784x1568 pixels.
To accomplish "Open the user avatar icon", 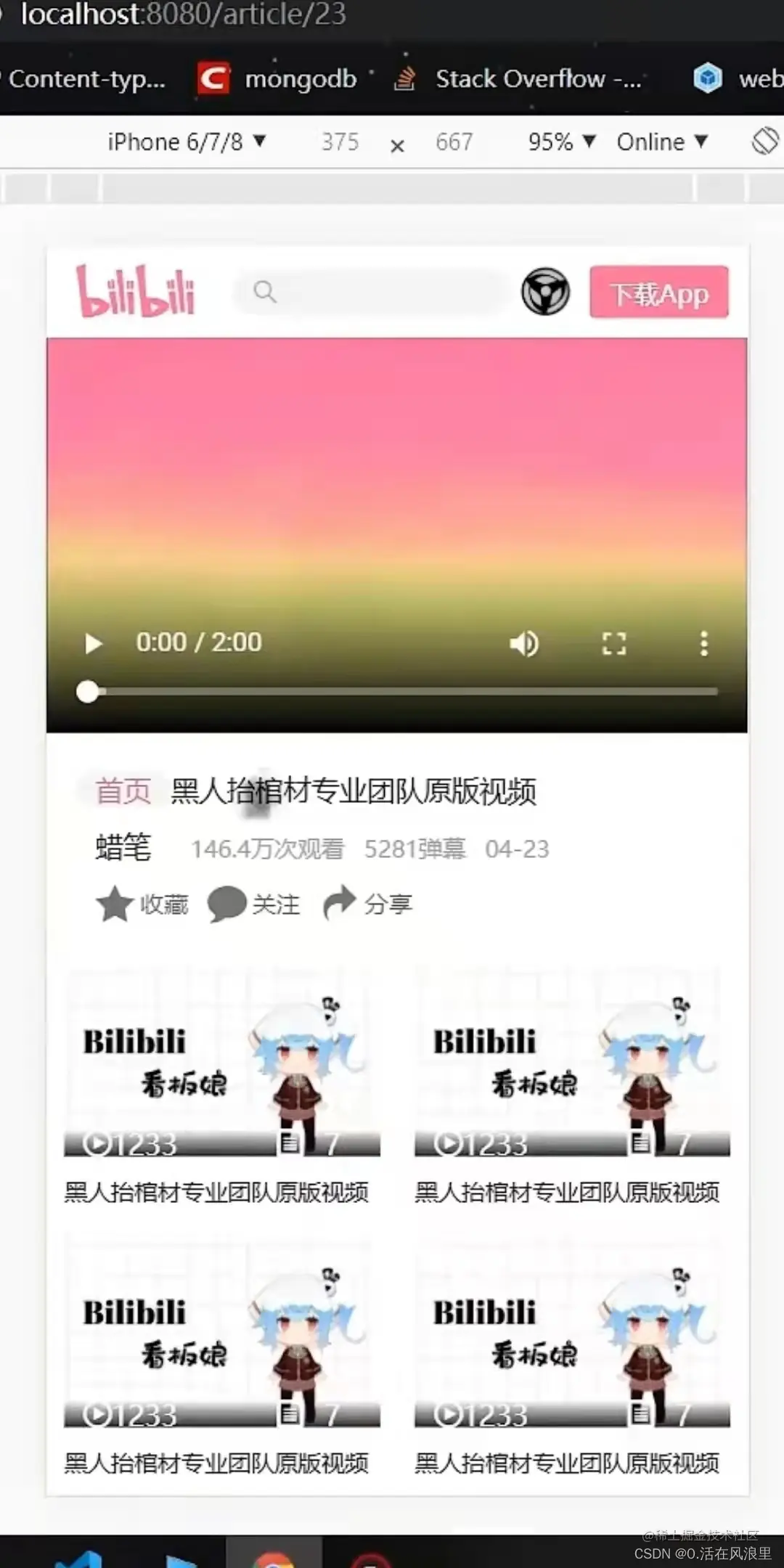I will click(545, 292).
